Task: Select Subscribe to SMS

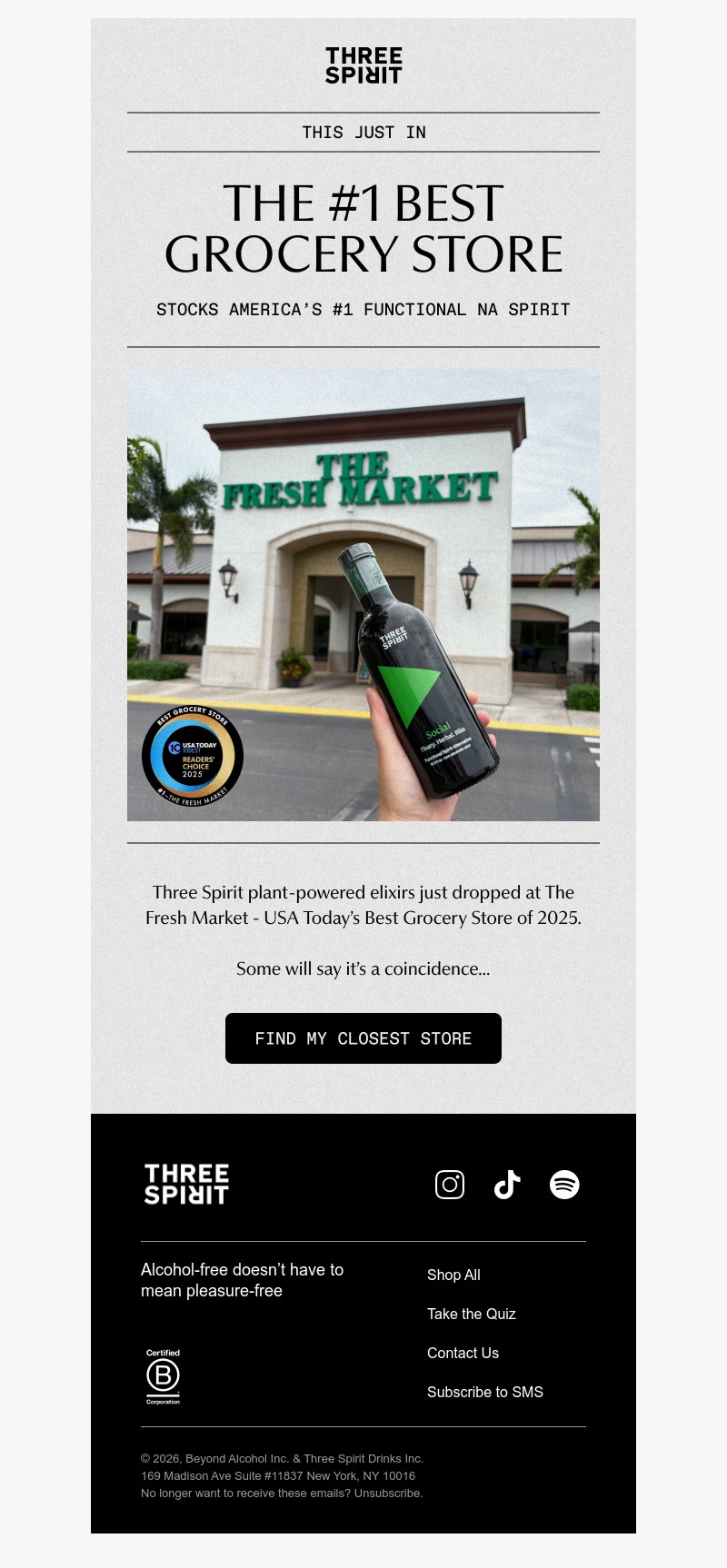Action: [484, 1392]
